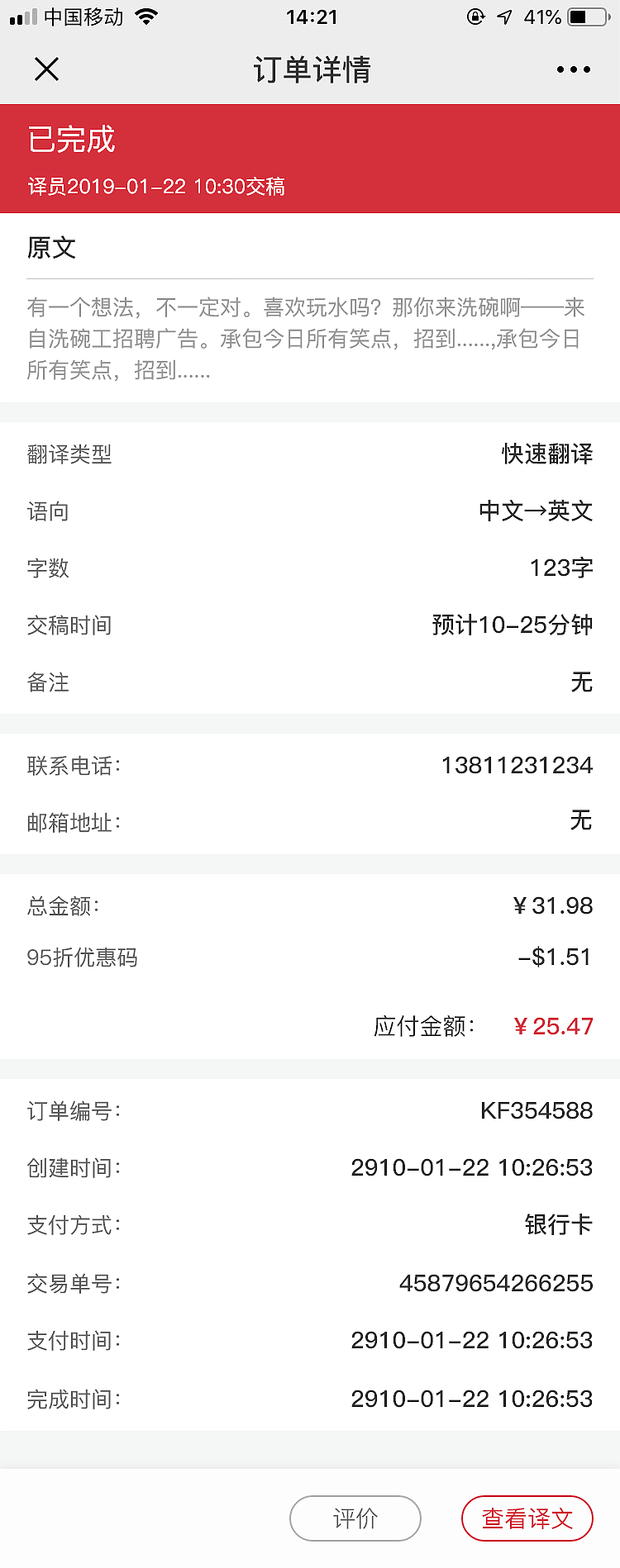Tap the orientation lock icon in status bar
This screenshot has width=620, height=1568.
tap(474, 15)
